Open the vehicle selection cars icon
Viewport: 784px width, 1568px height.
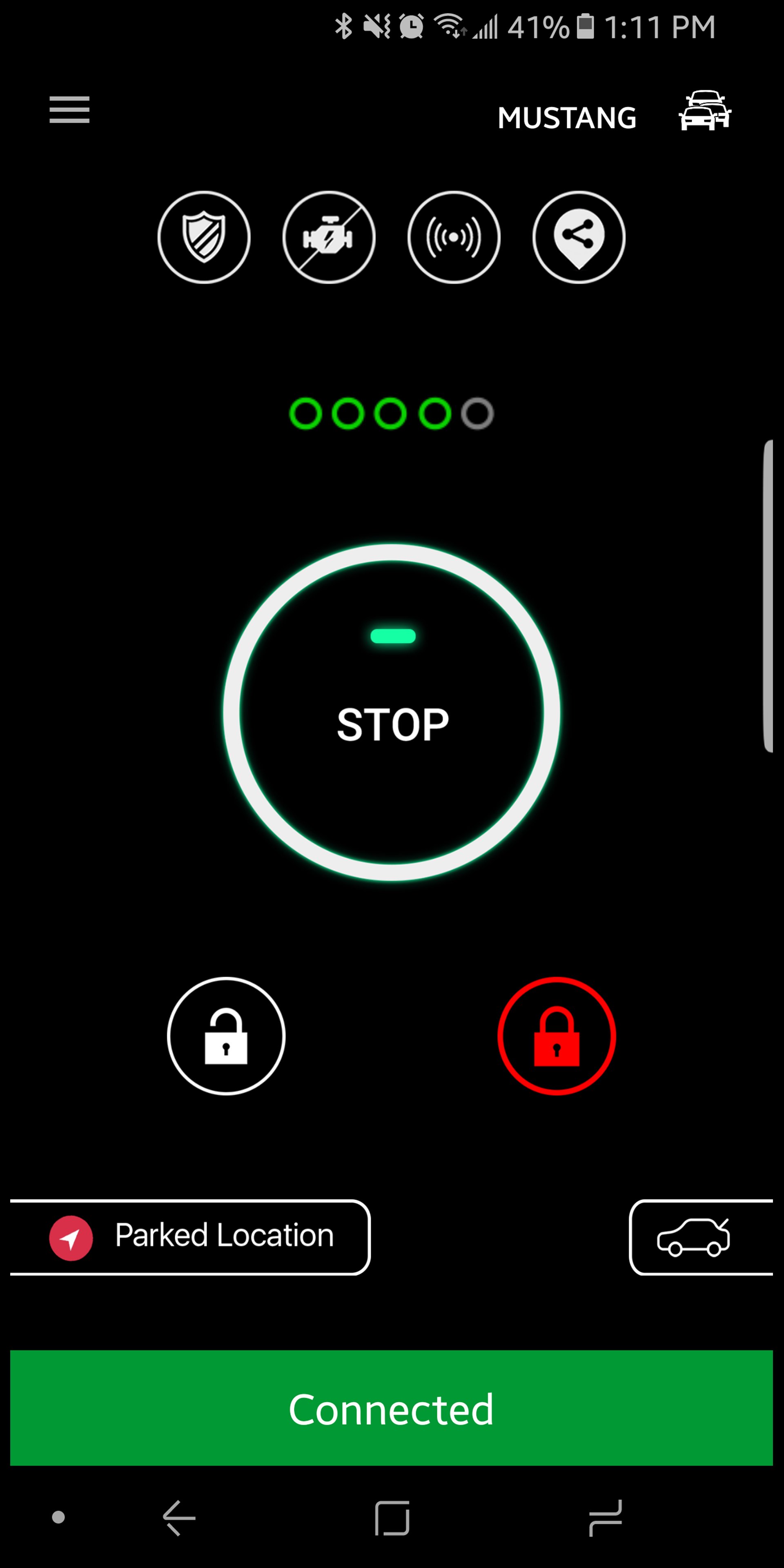click(x=705, y=111)
